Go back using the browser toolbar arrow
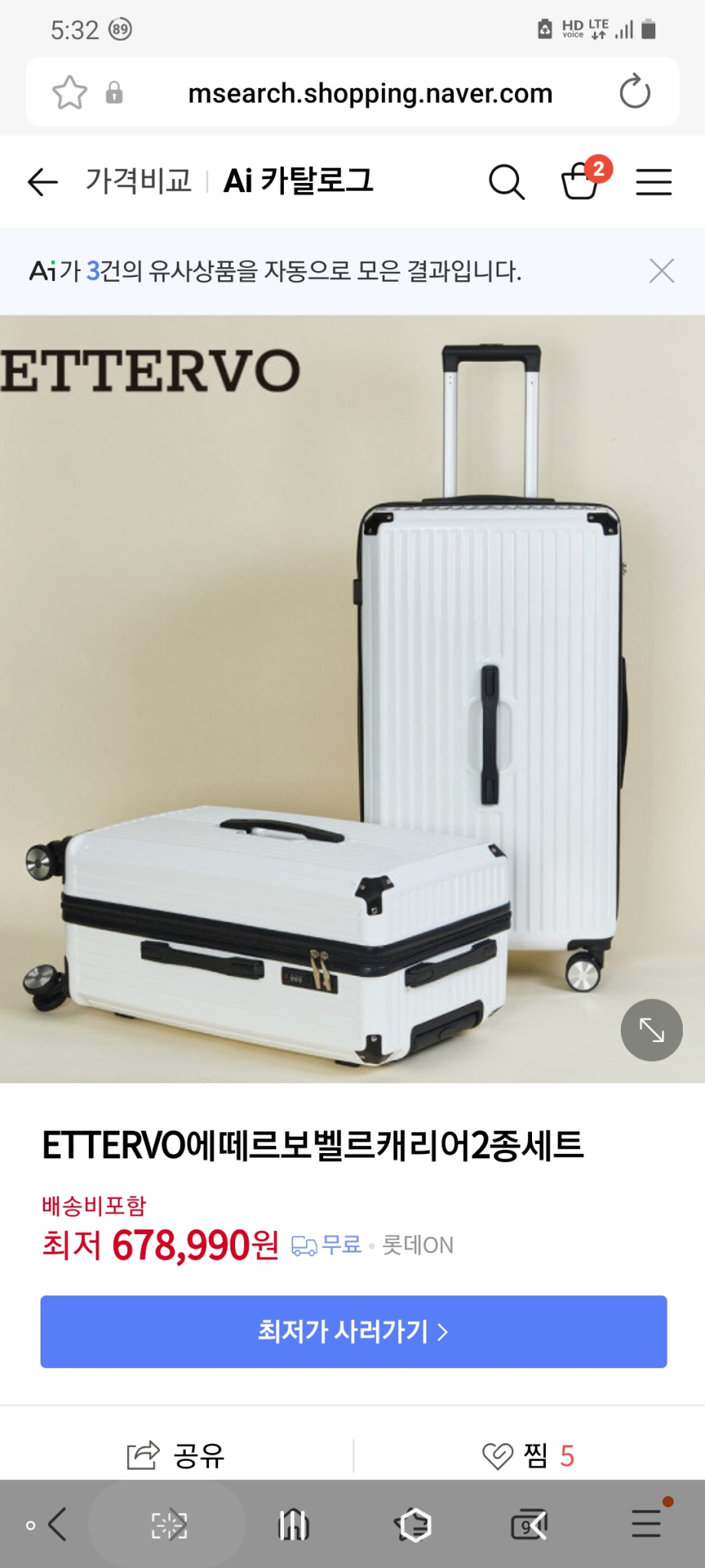This screenshot has width=705, height=1568. coord(57,1524)
